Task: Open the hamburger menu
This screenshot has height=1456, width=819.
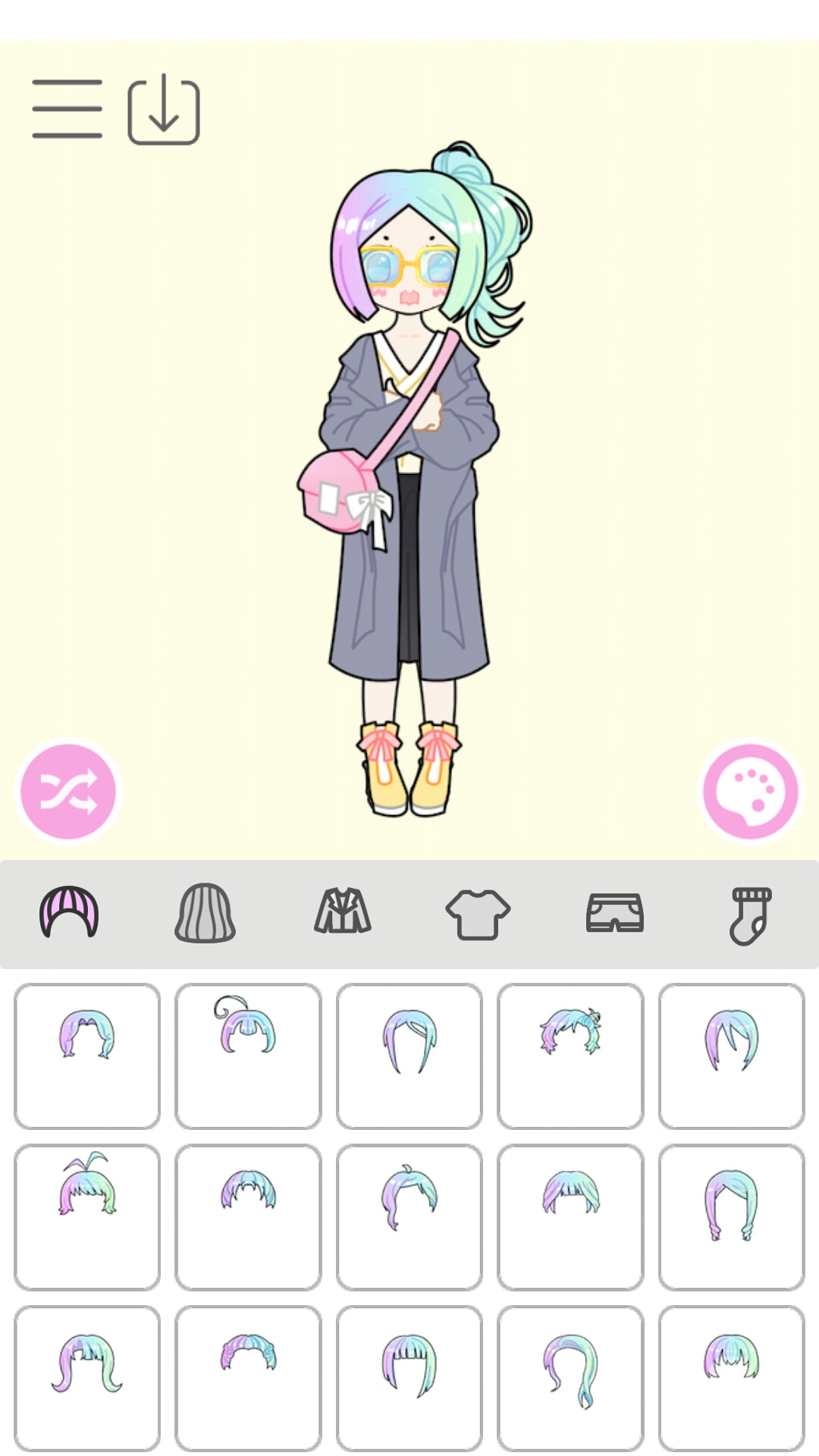Action: (x=67, y=109)
